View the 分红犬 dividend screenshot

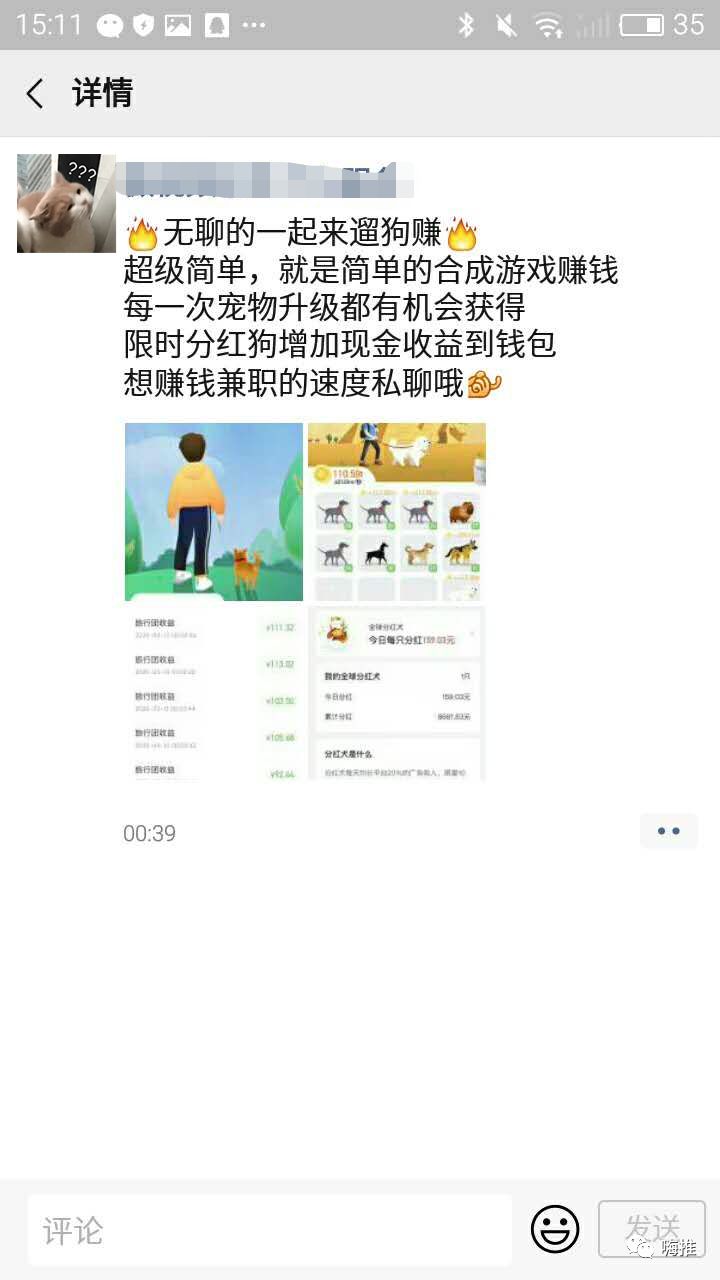[397, 693]
